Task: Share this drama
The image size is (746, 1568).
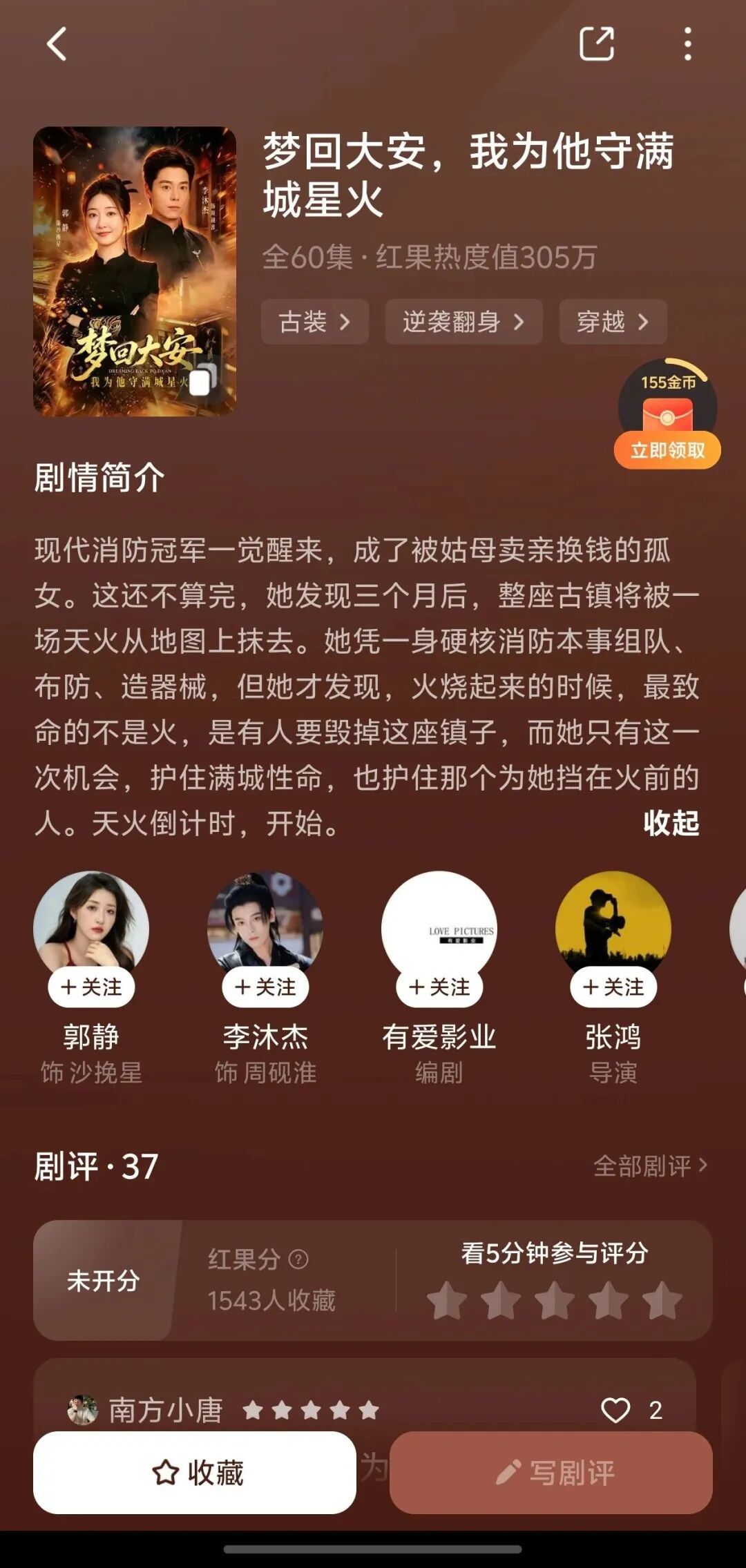Action: (597, 43)
